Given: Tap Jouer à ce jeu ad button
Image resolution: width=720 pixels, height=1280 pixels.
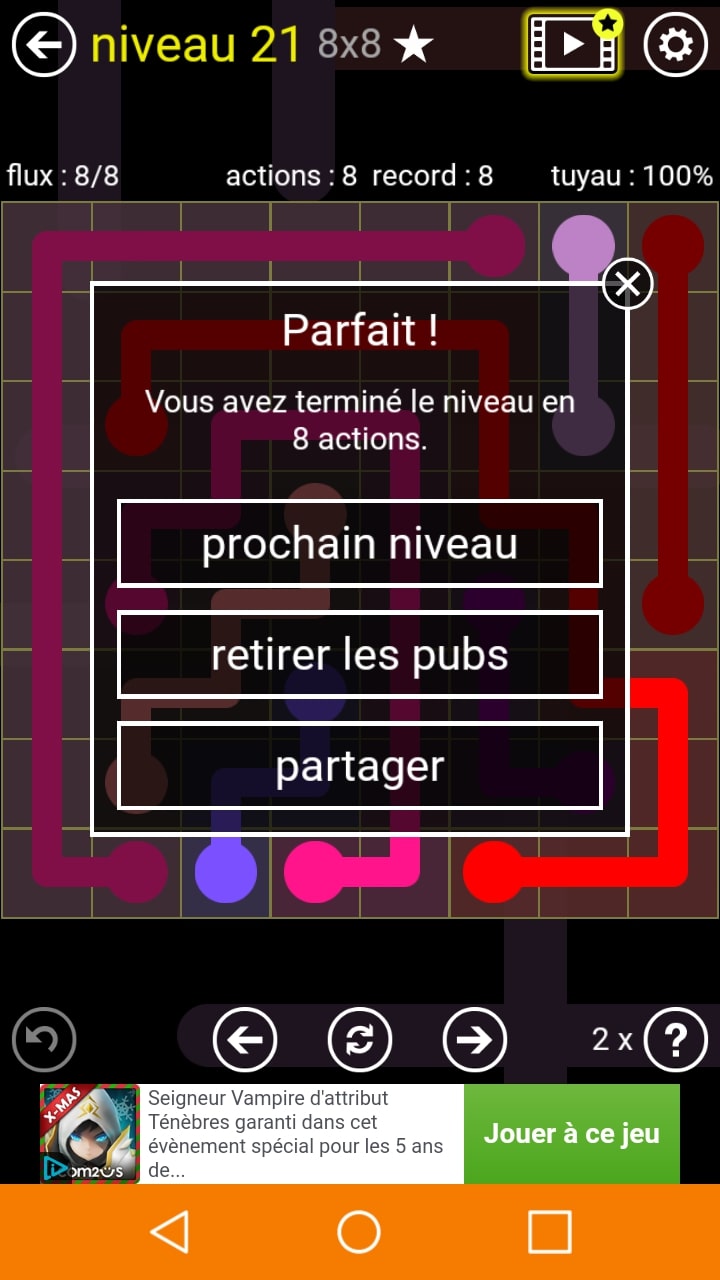Looking at the screenshot, I should [x=571, y=1133].
